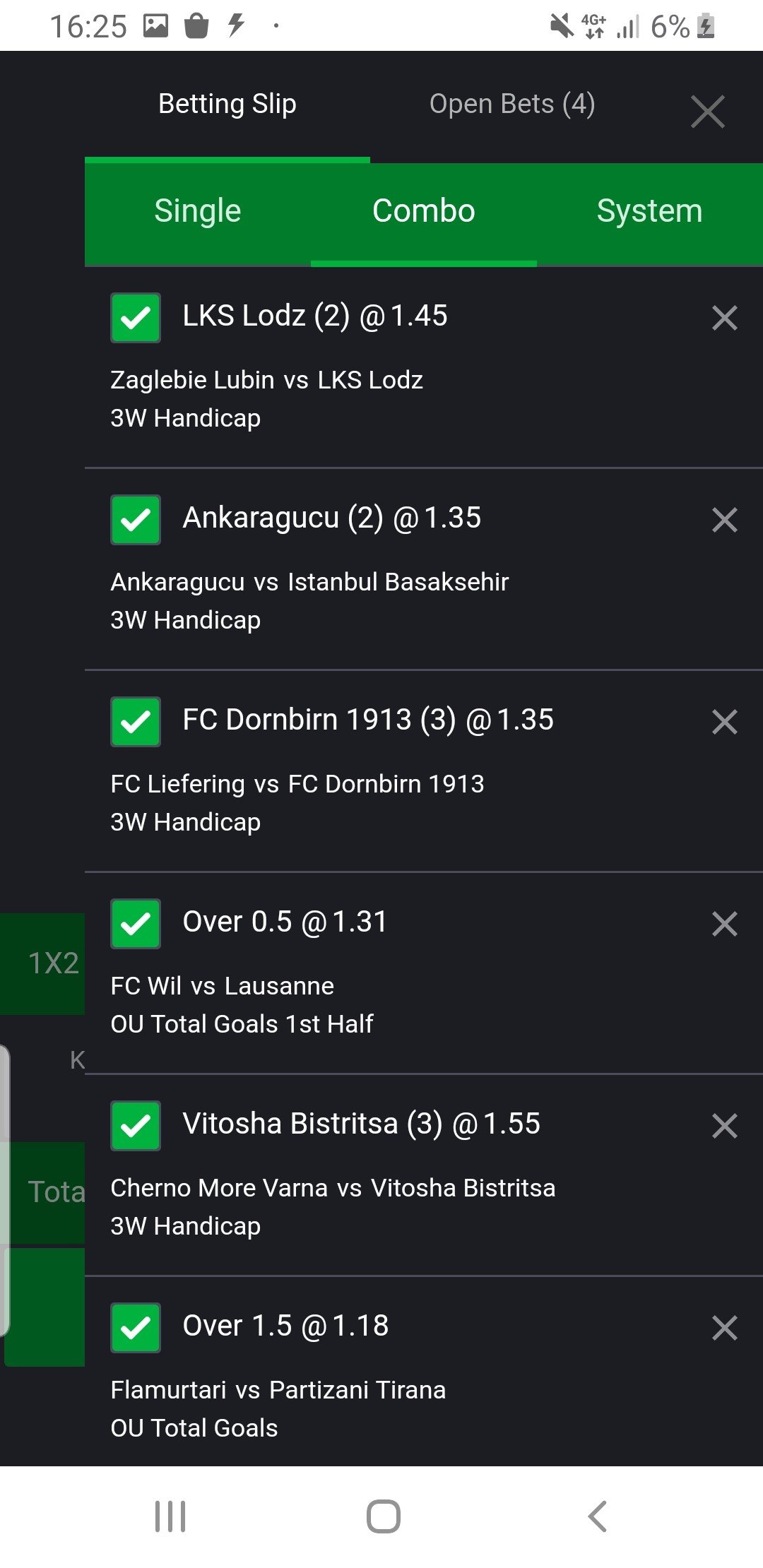The width and height of the screenshot is (763, 1568).
Task: Remove the Vitosha Bistritsa bet
Action: click(724, 1126)
